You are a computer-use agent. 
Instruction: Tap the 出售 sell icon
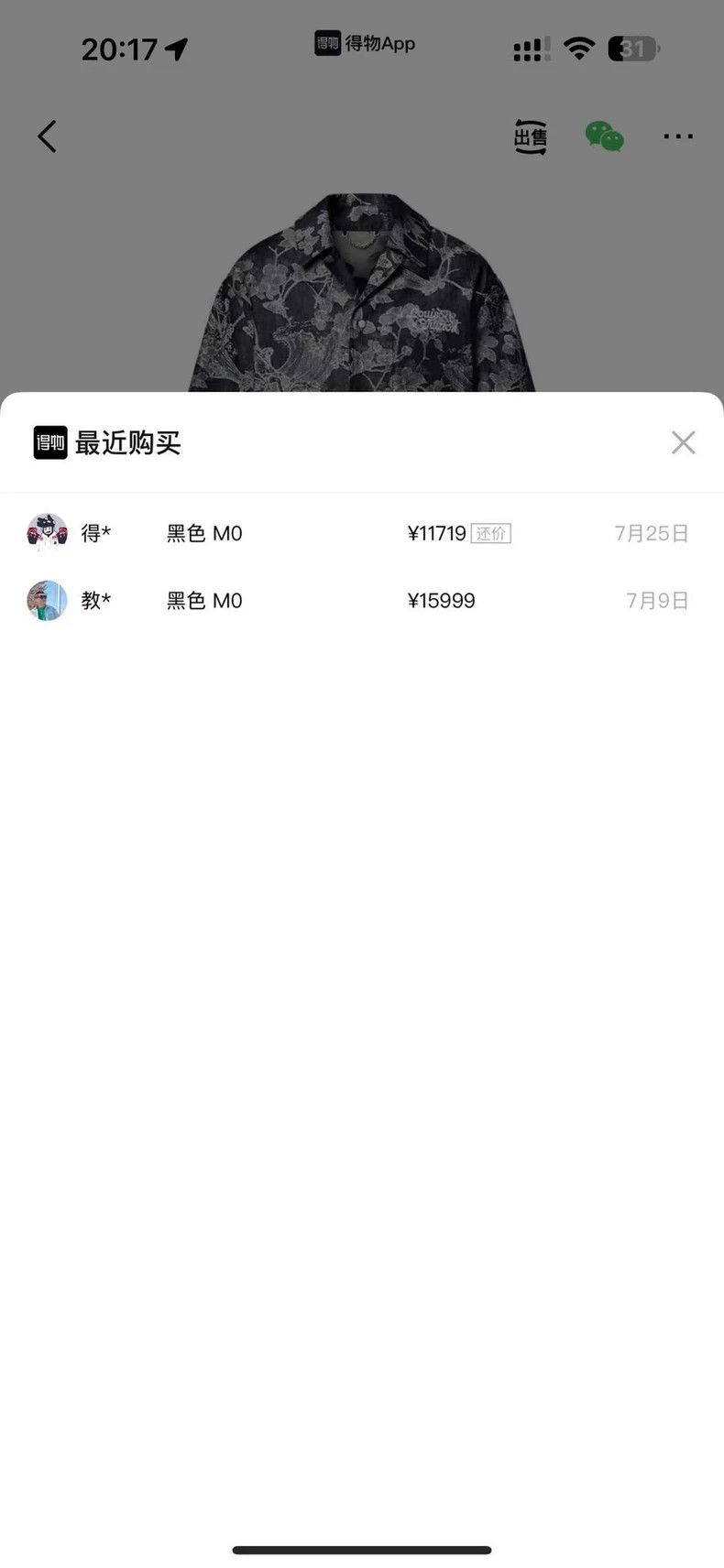[530, 137]
